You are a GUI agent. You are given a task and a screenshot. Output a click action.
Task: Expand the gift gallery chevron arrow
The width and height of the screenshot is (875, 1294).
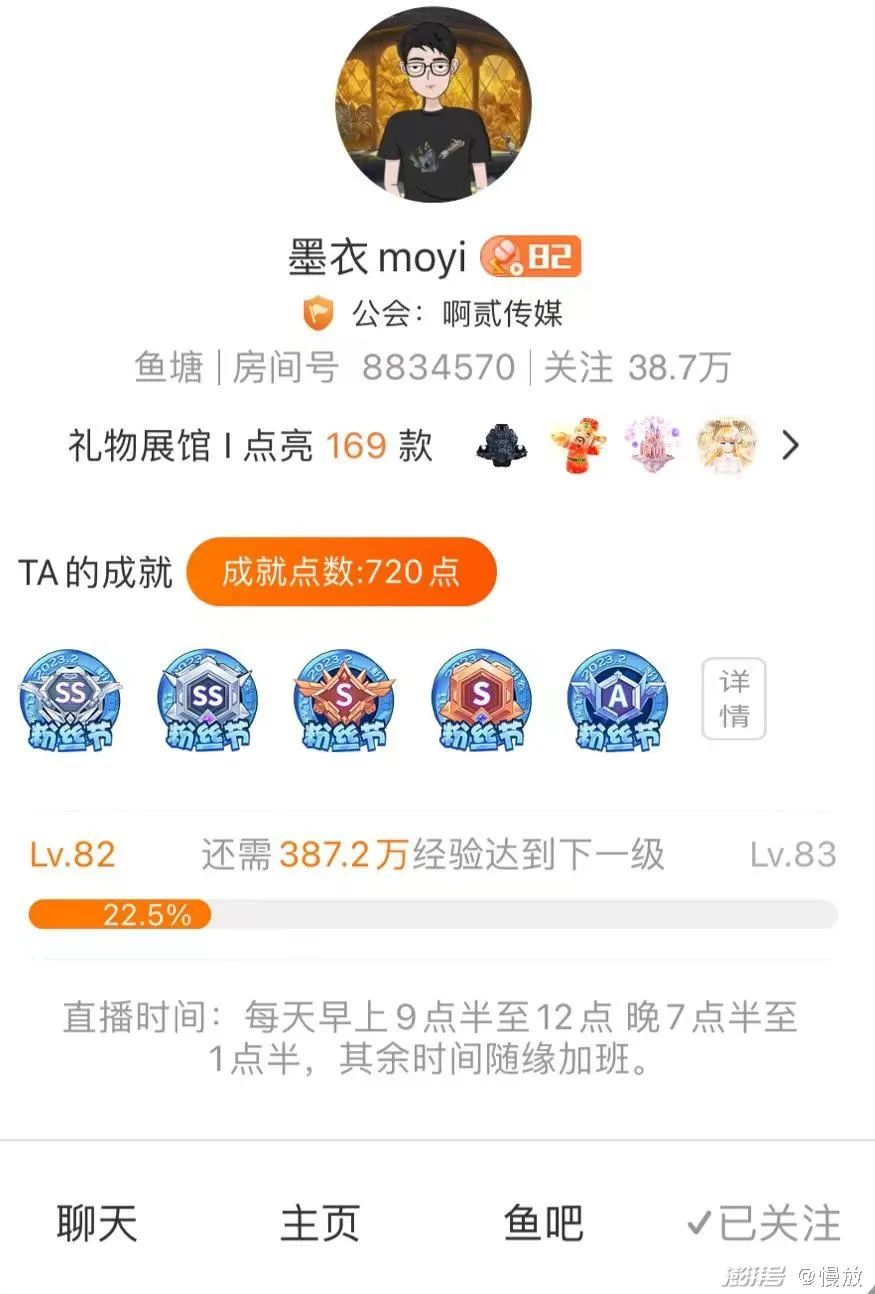pos(790,445)
